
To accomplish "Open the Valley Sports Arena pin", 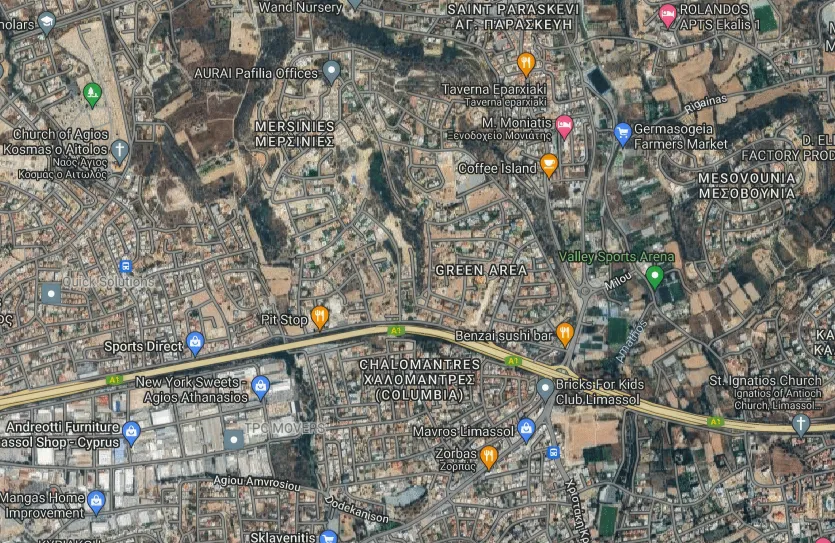I will click(x=655, y=275).
